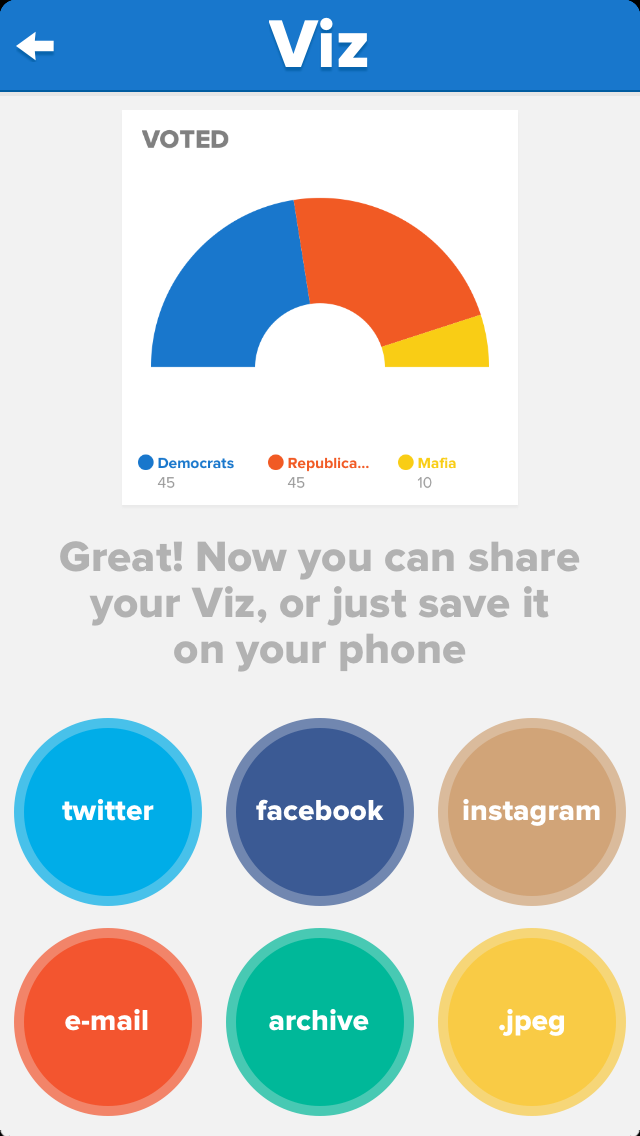Viewport: 640px width, 1136px height.
Task: Share the Viz on facebook
Action: click(320, 811)
